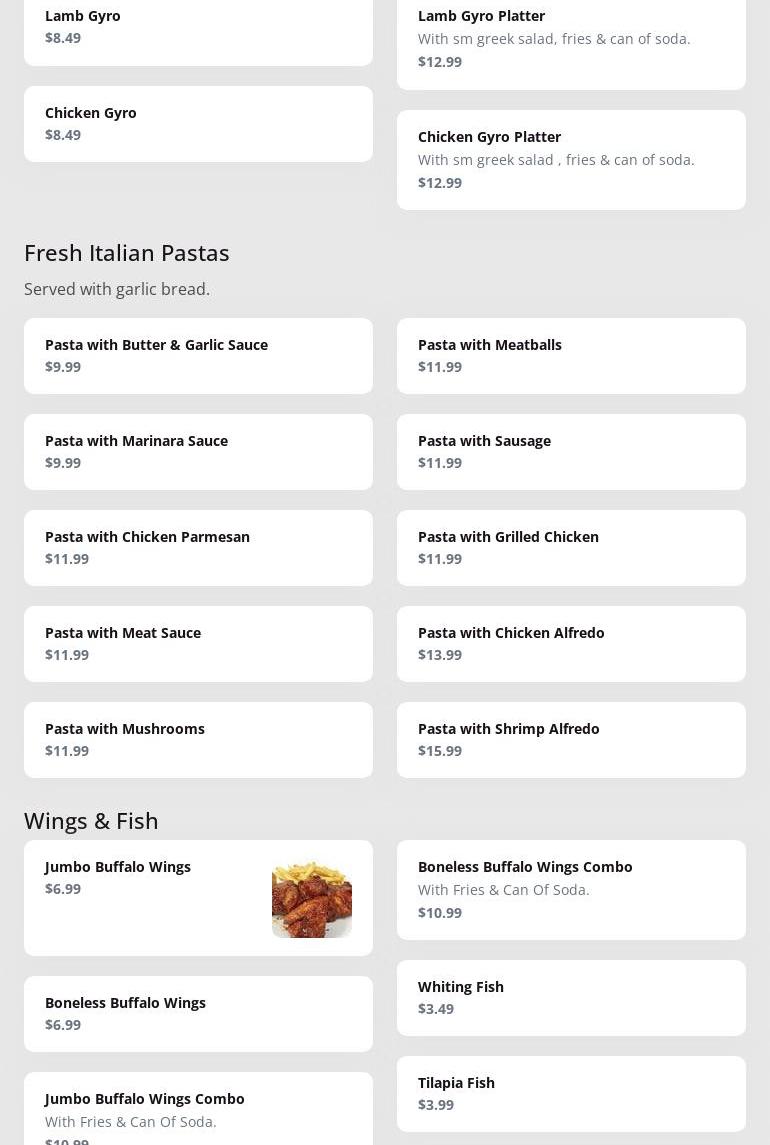Open Chicken Gyro Platter details
Viewport: 770px width, 1145px height.
[571, 160]
